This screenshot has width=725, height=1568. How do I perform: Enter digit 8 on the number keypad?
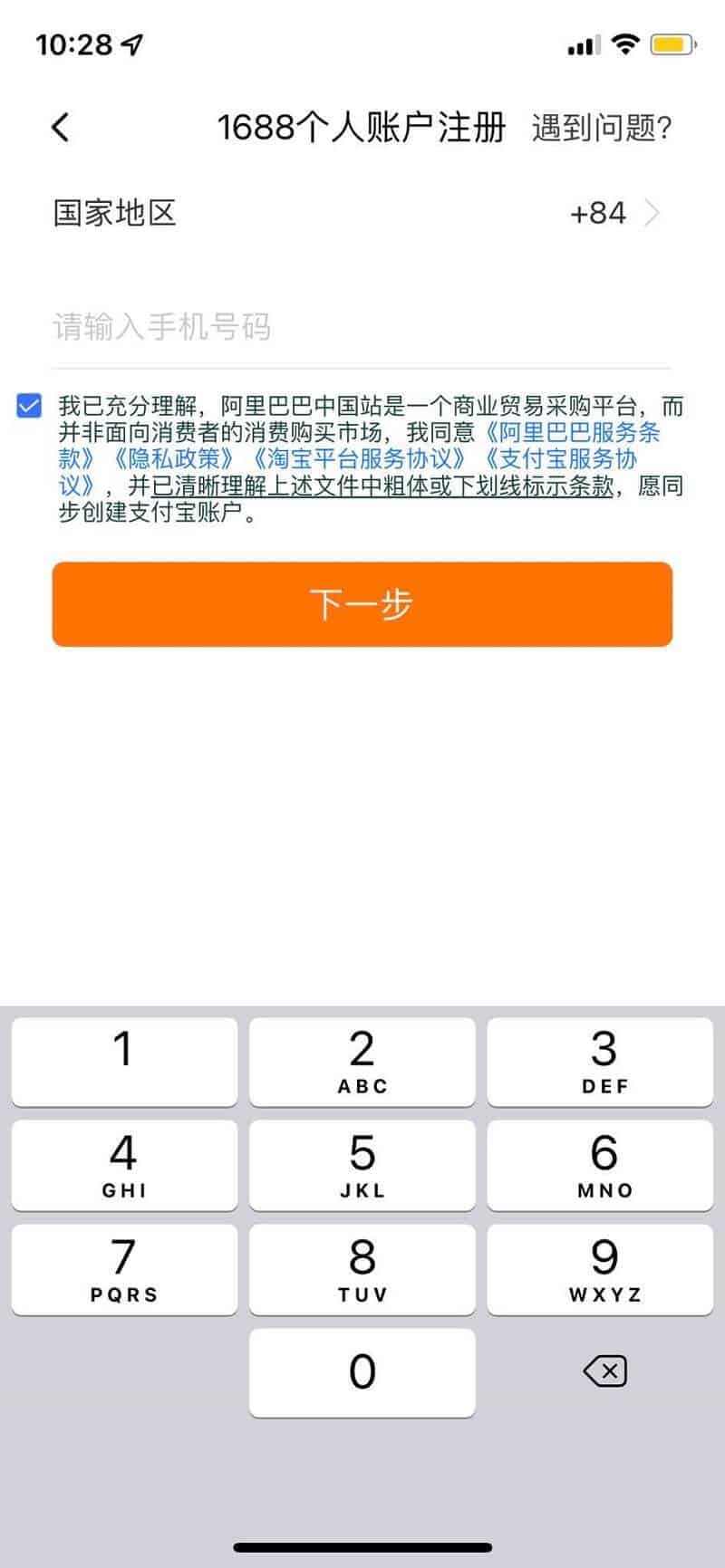tap(362, 1269)
